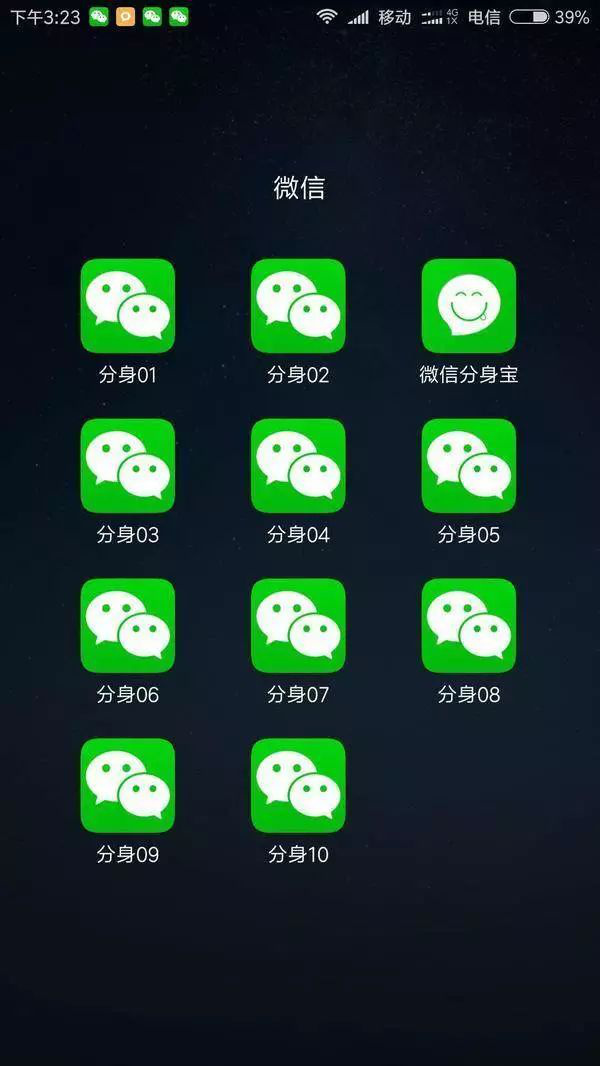Image resolution: width=600 pixels, height=1066 pixels.
Task: Start the 分身10 WeChat clone
Action: [x=298, y=785]
